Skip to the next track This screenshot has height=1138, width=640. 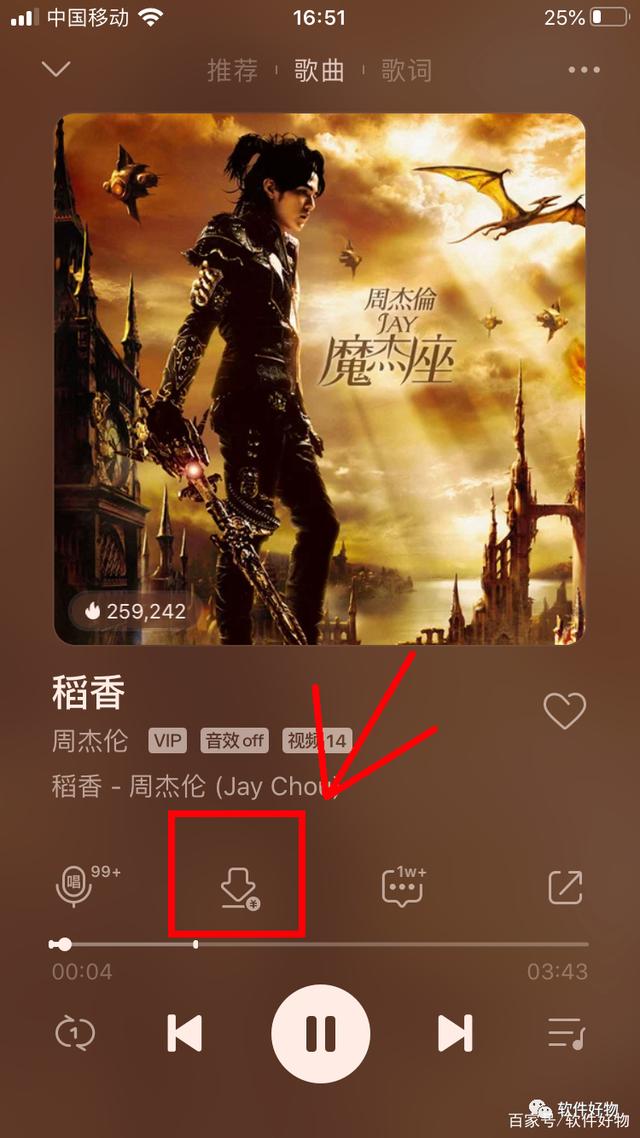click(455, 1033)
